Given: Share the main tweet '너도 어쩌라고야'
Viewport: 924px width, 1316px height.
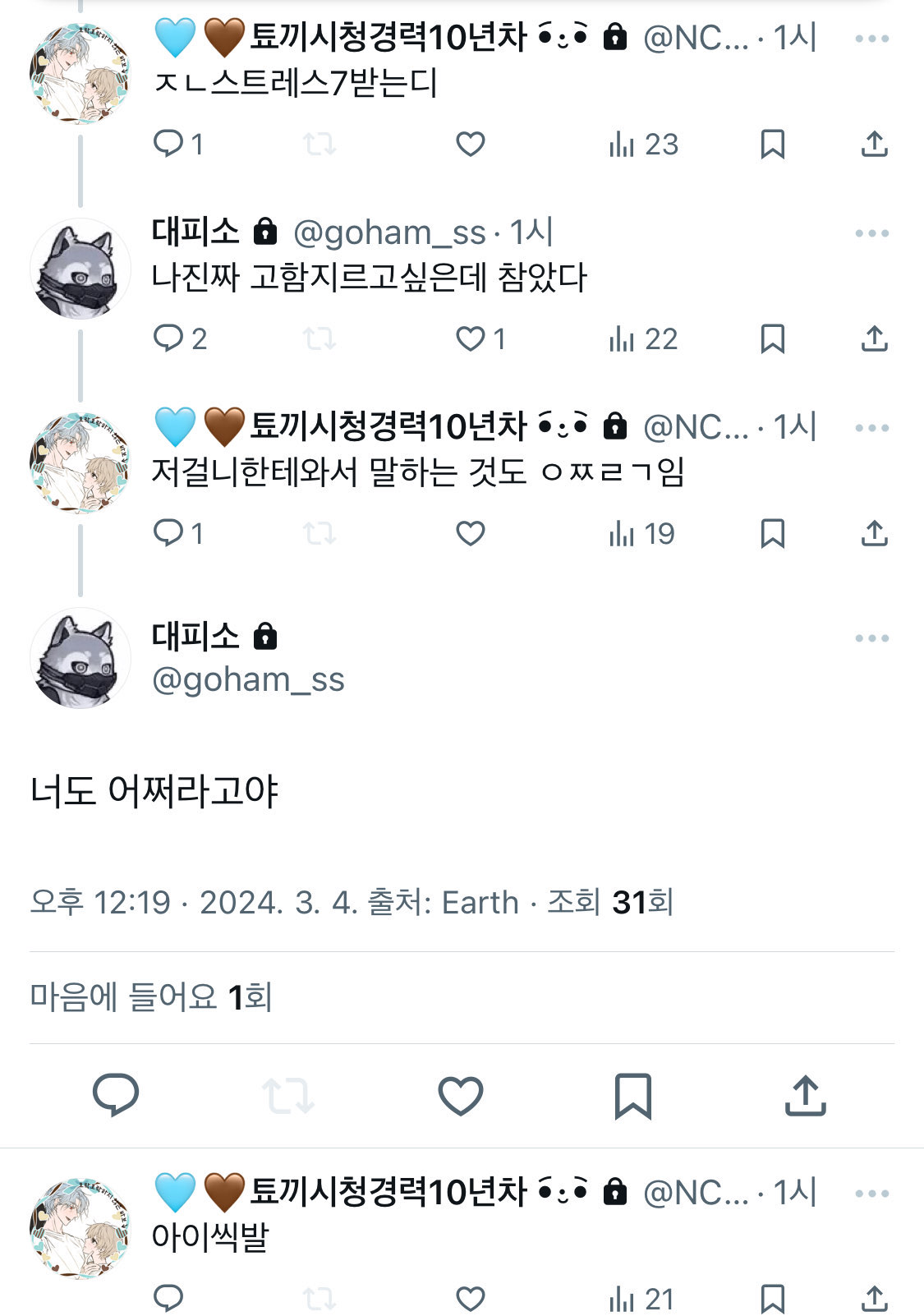Looking at the screenshot, I should [805, 1095].
